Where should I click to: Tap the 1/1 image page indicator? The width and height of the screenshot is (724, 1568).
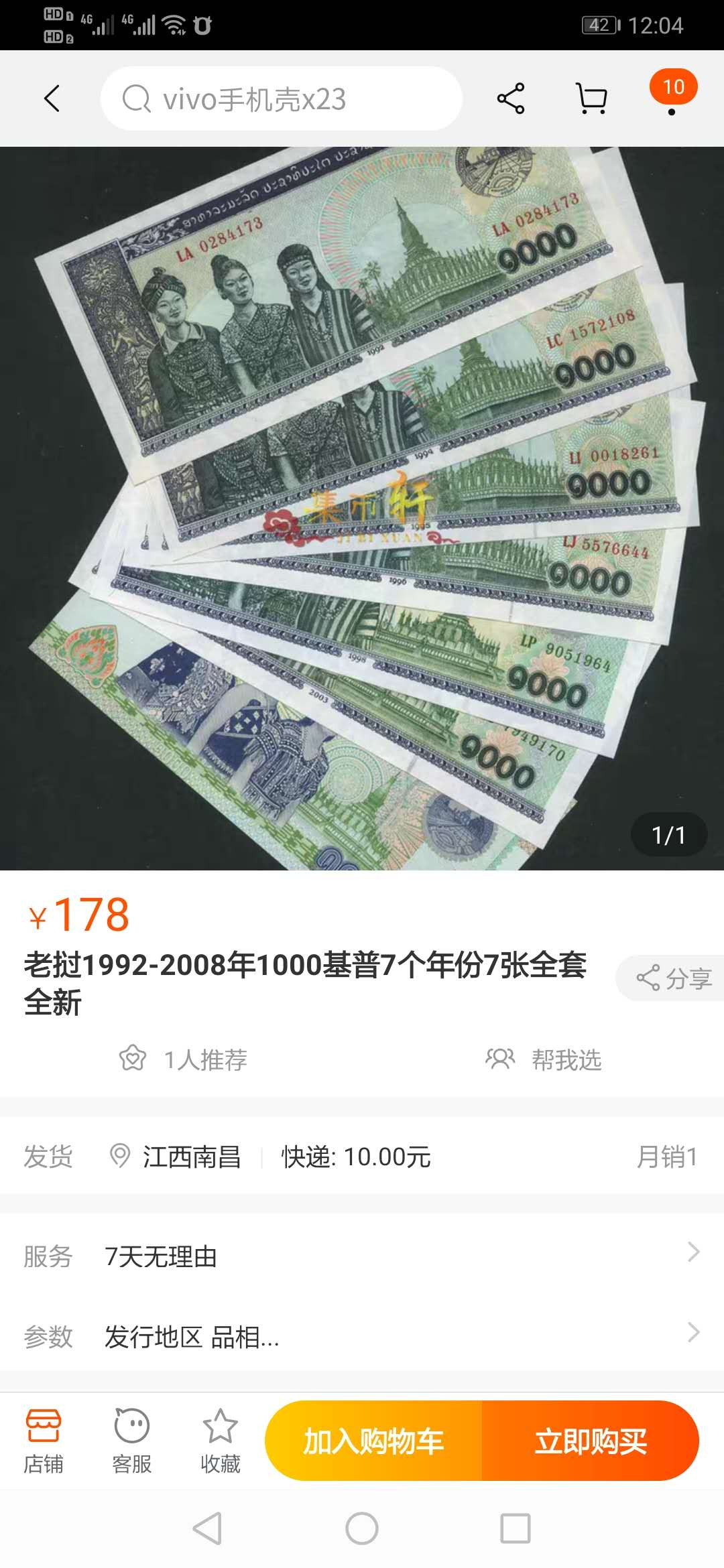coord(668,836)
